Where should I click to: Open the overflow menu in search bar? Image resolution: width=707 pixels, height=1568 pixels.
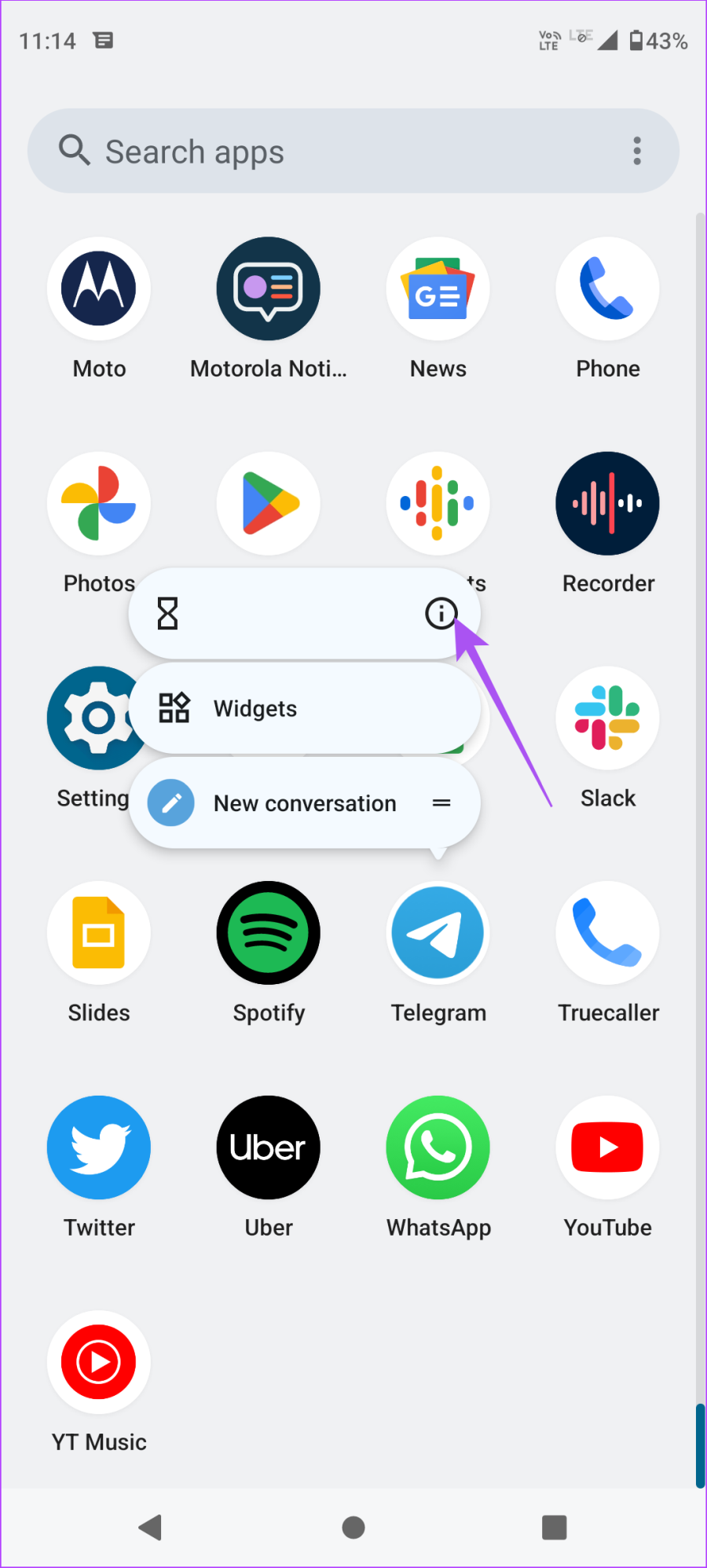(637, 151)
